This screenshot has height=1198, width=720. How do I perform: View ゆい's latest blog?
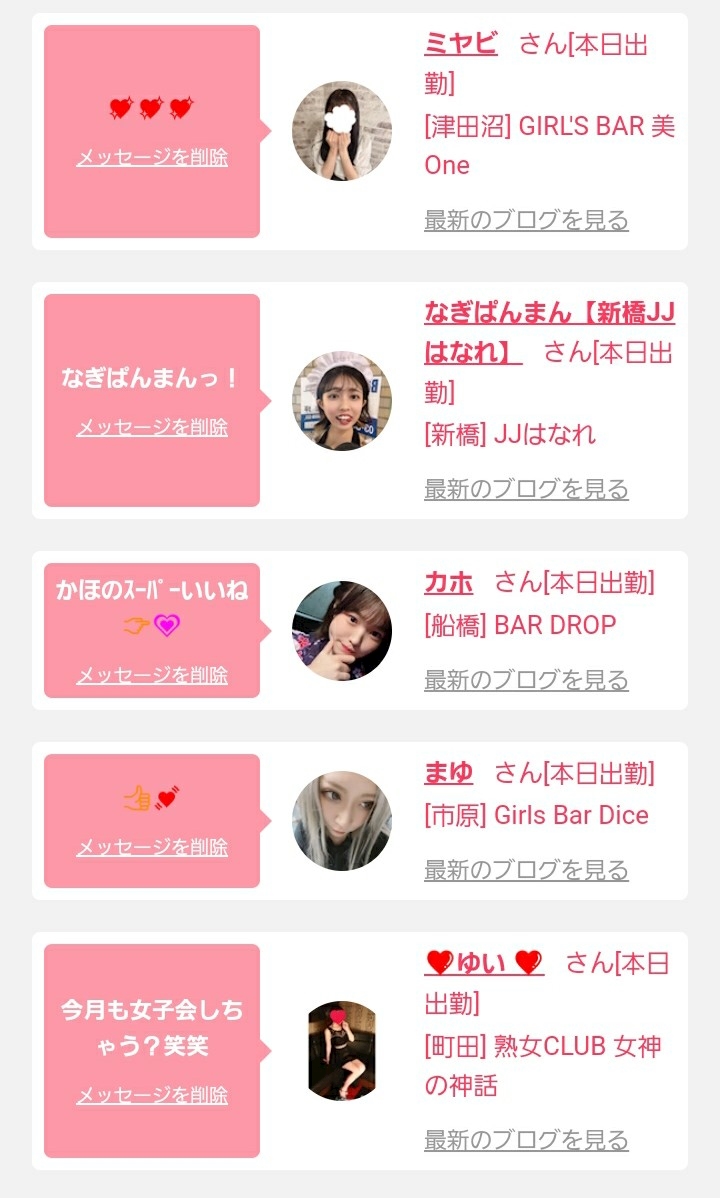pos(527,1140)
